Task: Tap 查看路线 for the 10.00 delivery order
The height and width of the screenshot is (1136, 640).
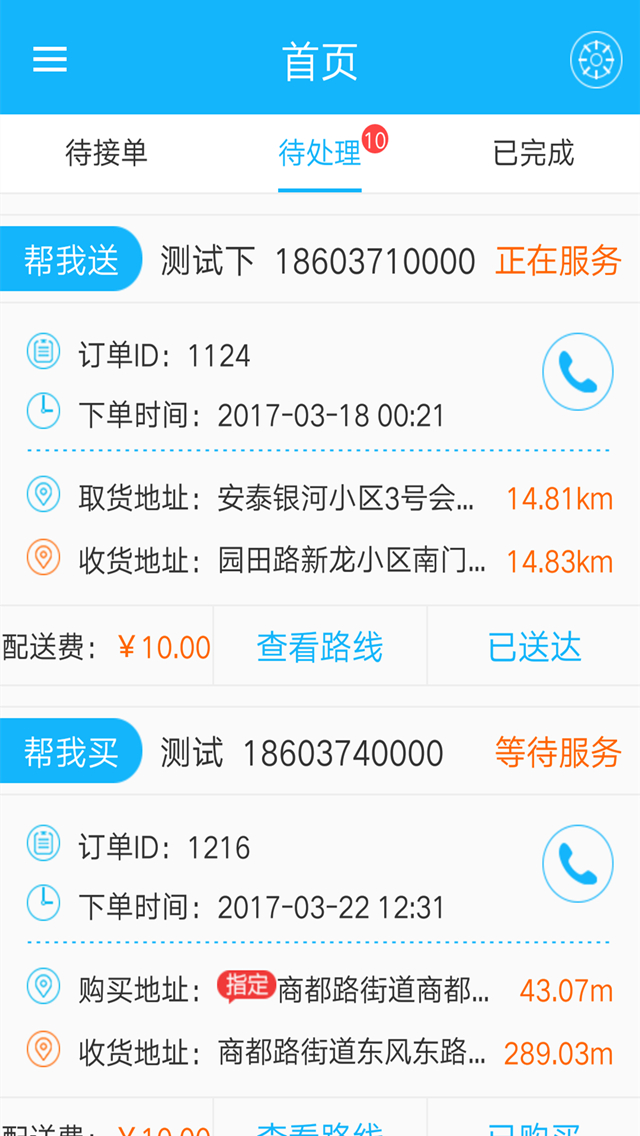Action: pos(320,647)
